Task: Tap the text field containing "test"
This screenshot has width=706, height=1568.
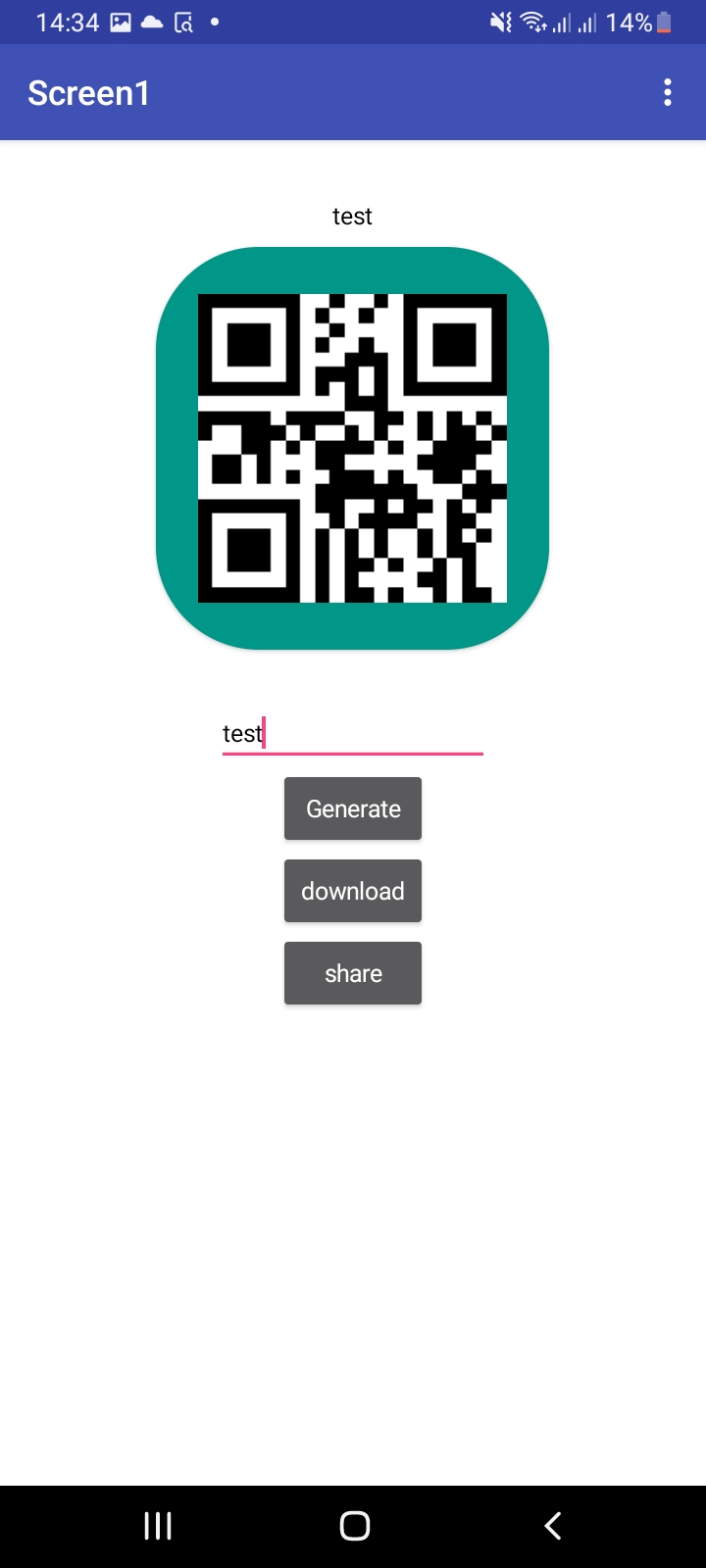Action: point(352,734)
